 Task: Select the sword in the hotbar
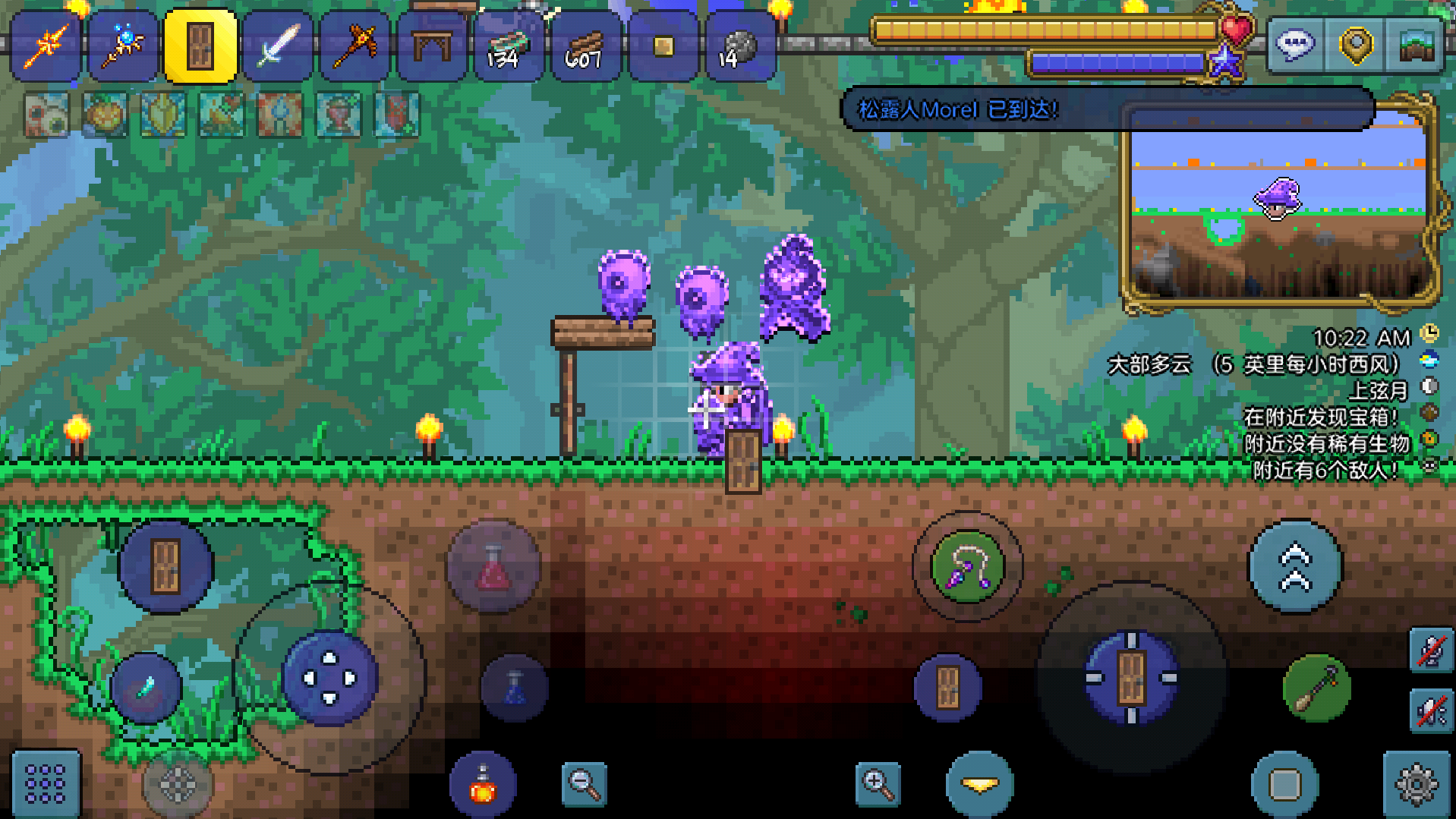pyautogui.click(x=278, y=46)
